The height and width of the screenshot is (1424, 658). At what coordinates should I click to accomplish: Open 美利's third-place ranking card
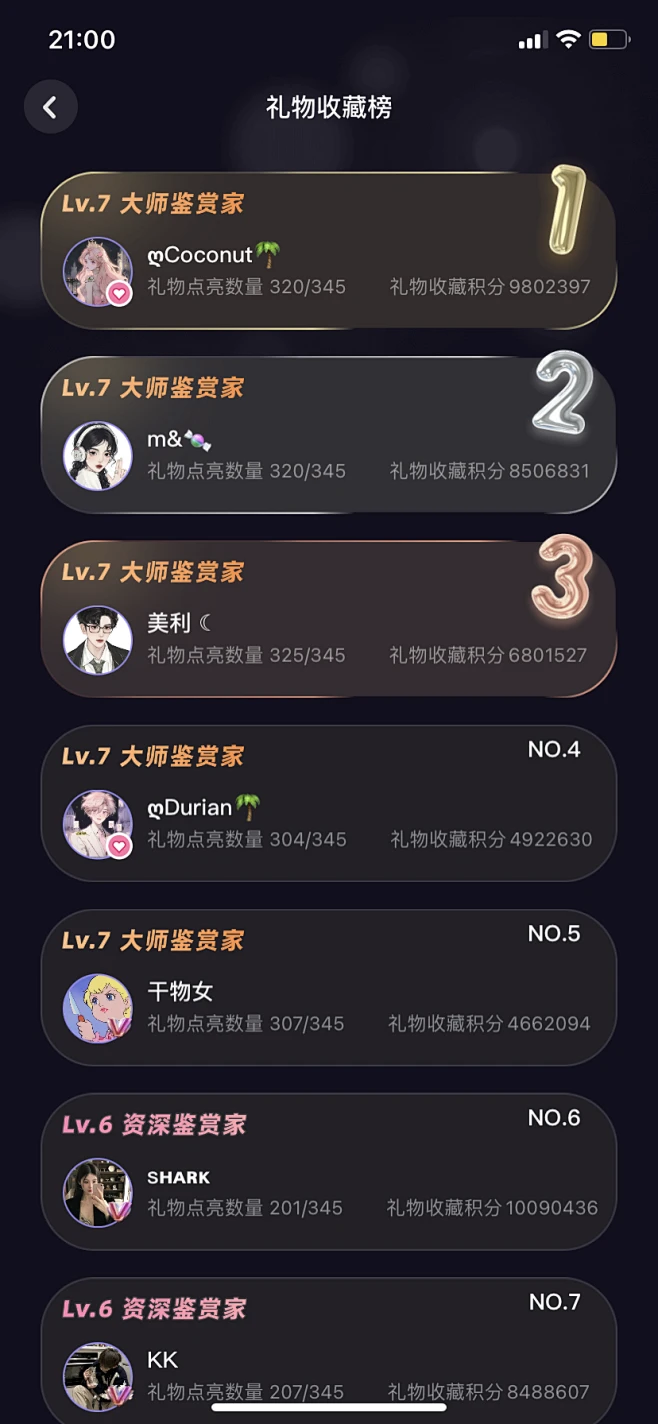[328, 619]
